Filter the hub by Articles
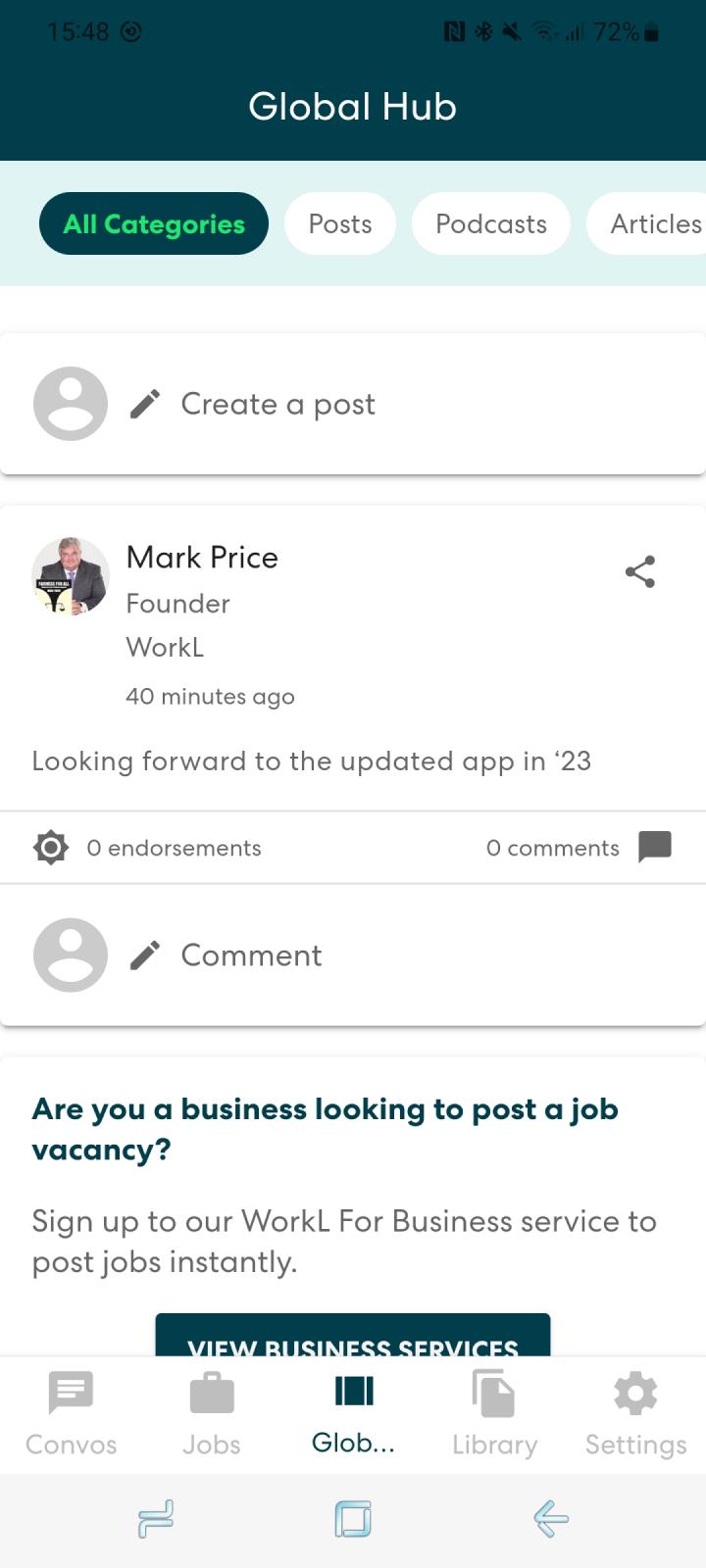Image resolution: width=706 pixels, height=1568 pixels. pos(647,223)
